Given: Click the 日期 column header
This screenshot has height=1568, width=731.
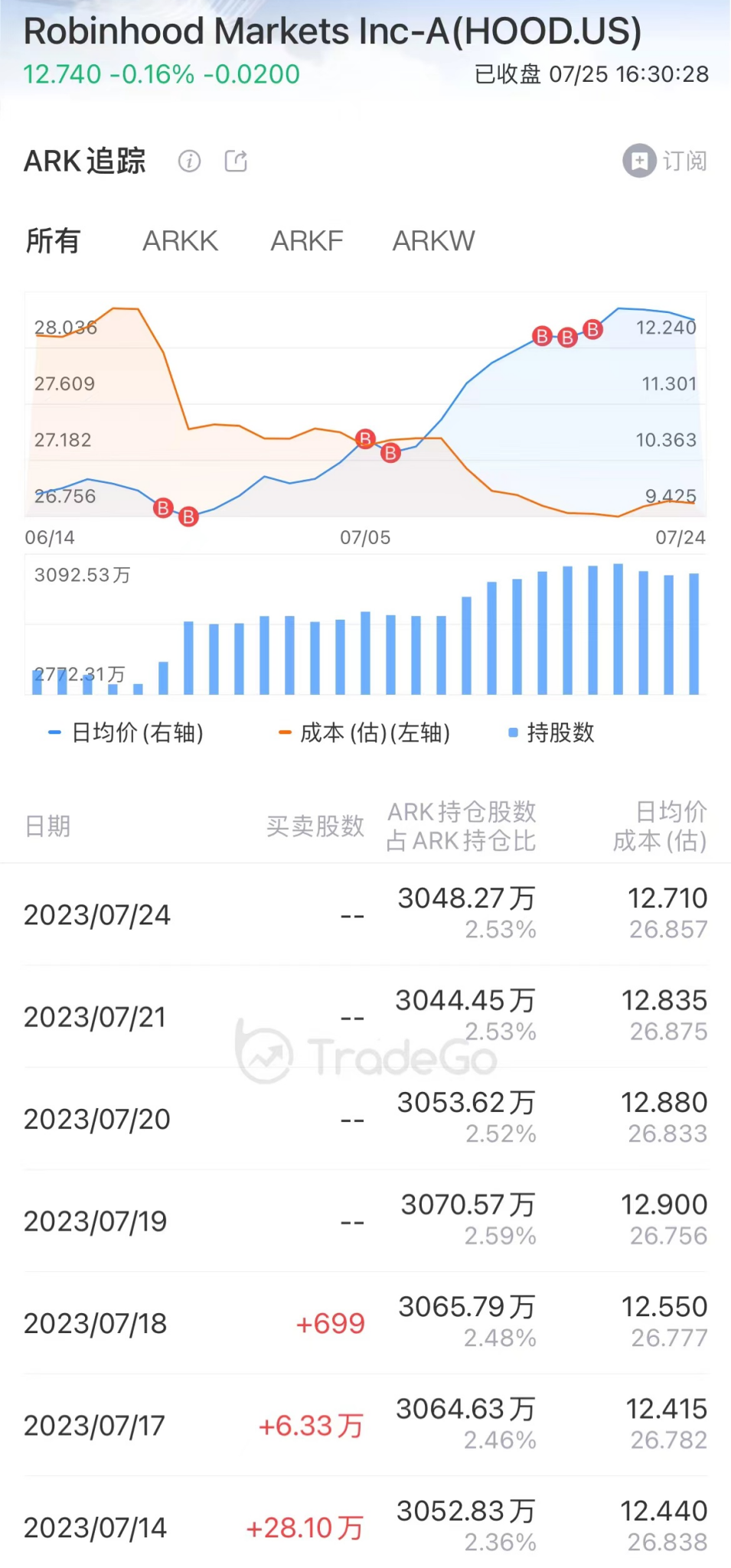Looking at the screenshot, I should (47, 826).
